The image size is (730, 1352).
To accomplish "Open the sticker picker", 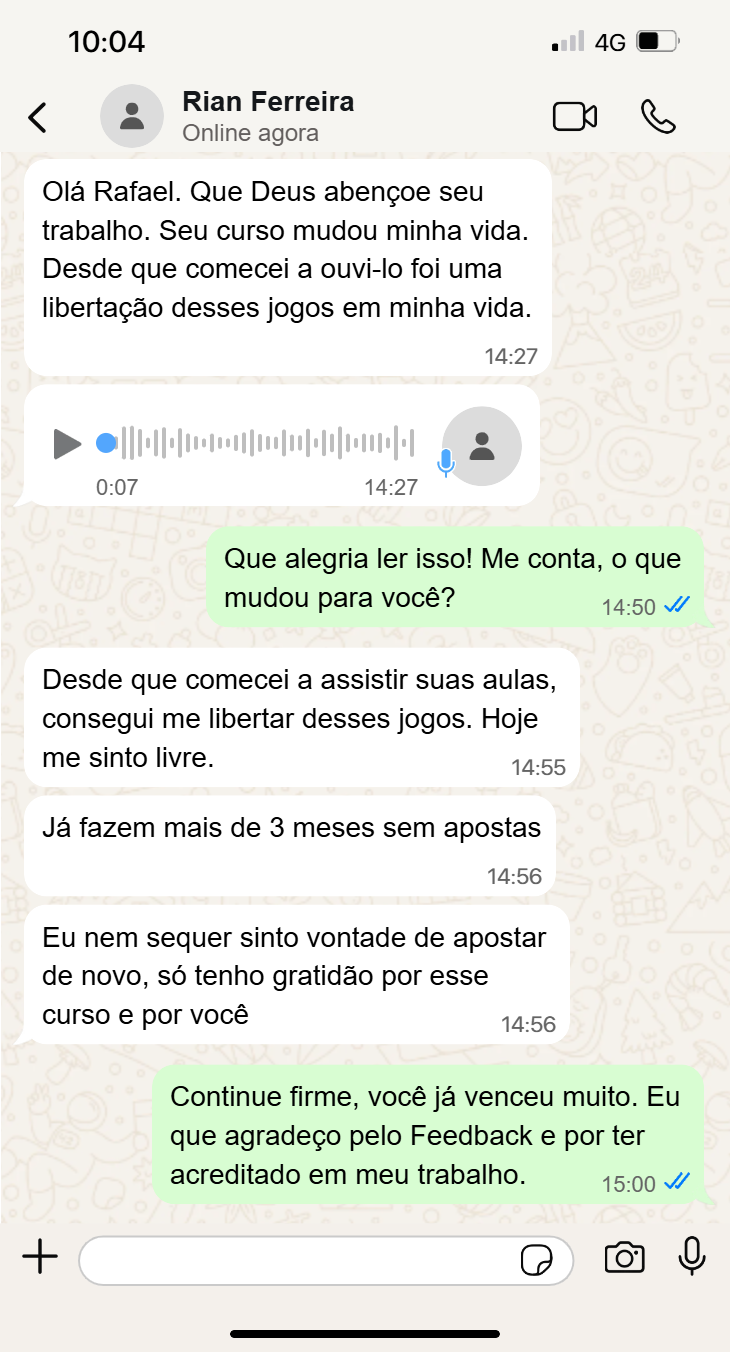I will click(537, 1261).
